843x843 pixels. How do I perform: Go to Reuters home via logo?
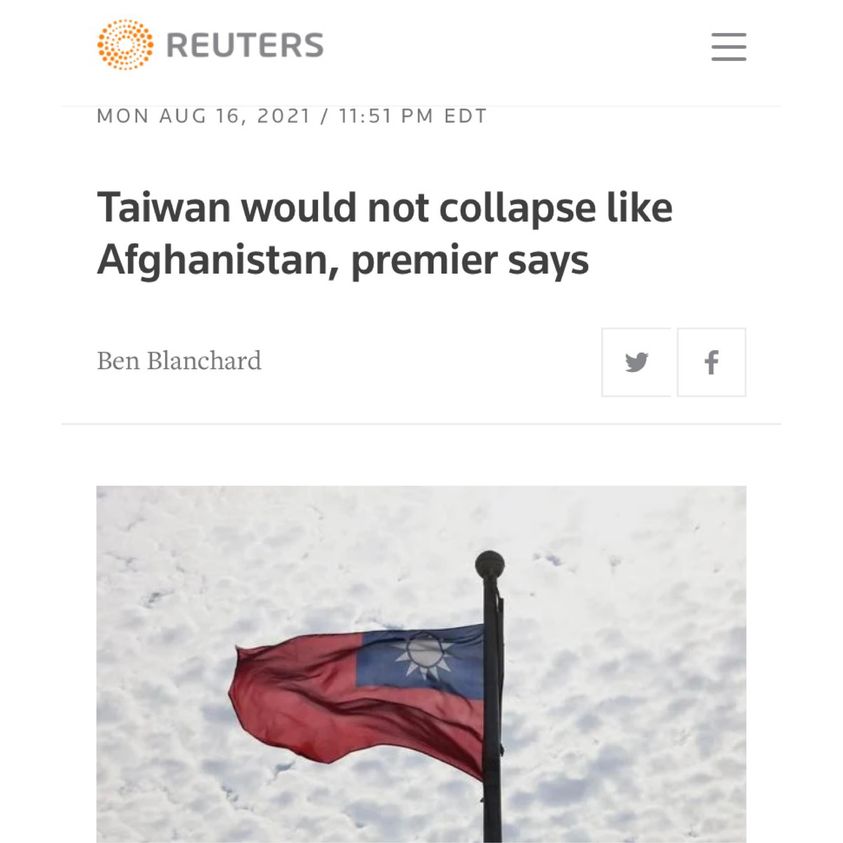pyautogui.click(x=211, y=46)
